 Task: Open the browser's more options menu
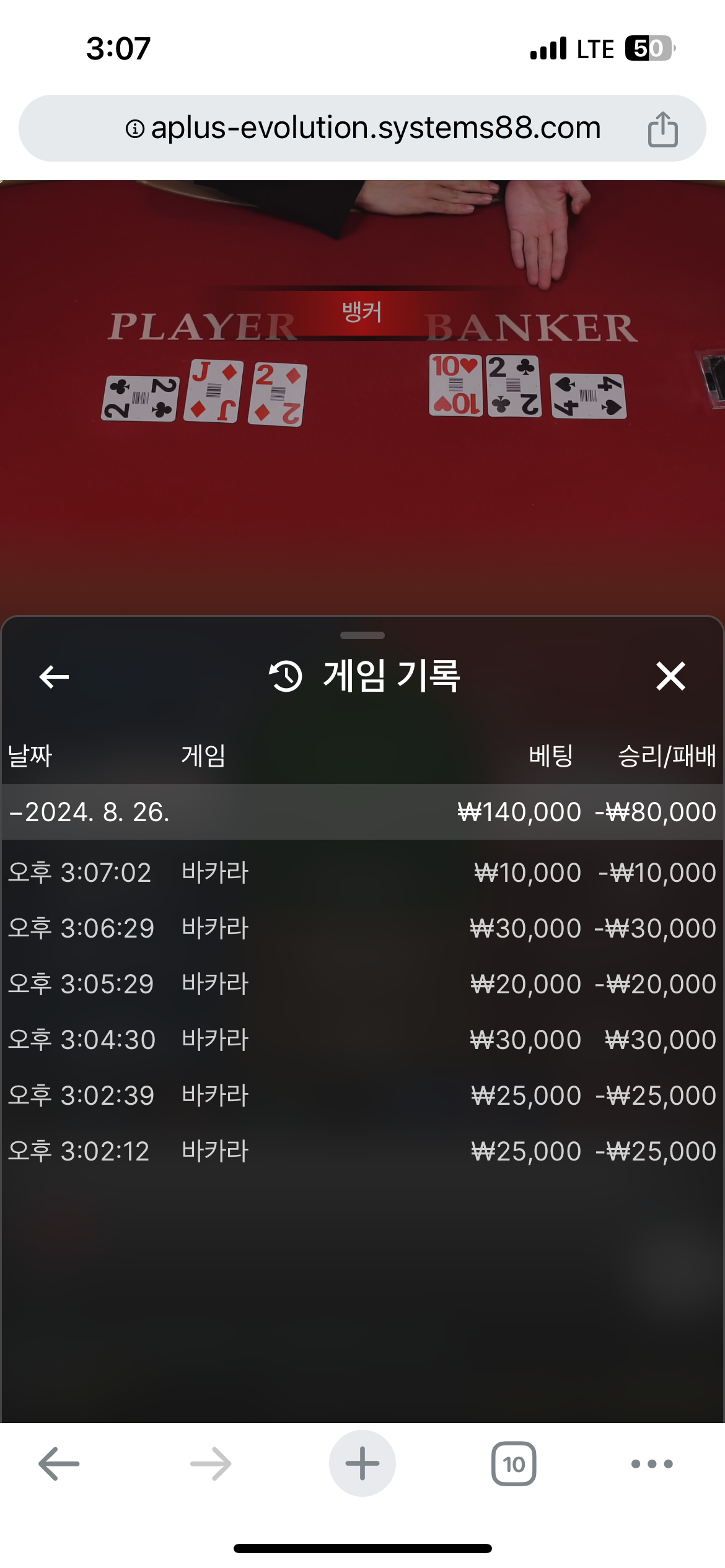[651, 1464]
